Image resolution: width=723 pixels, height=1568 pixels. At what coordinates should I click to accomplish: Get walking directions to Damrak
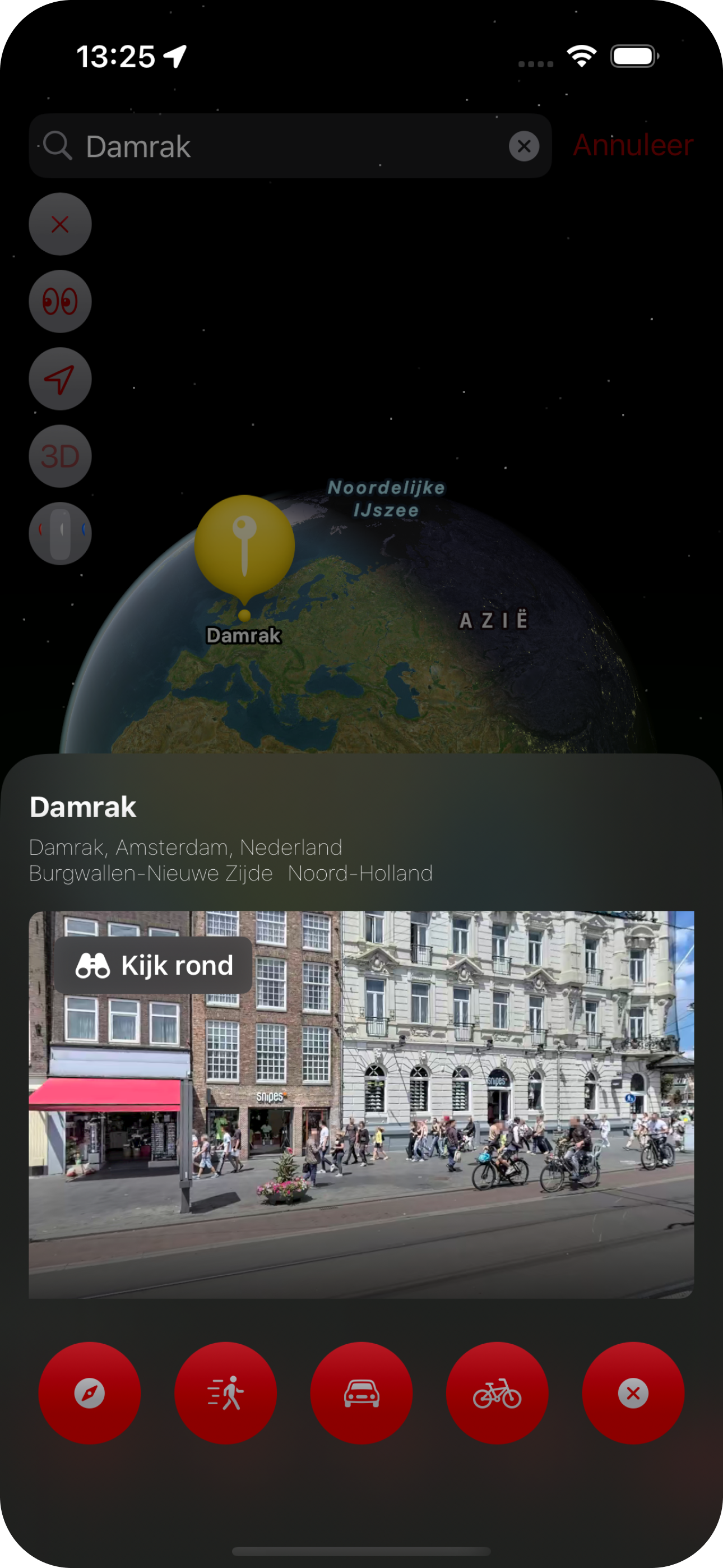[x=225, y=1392]
